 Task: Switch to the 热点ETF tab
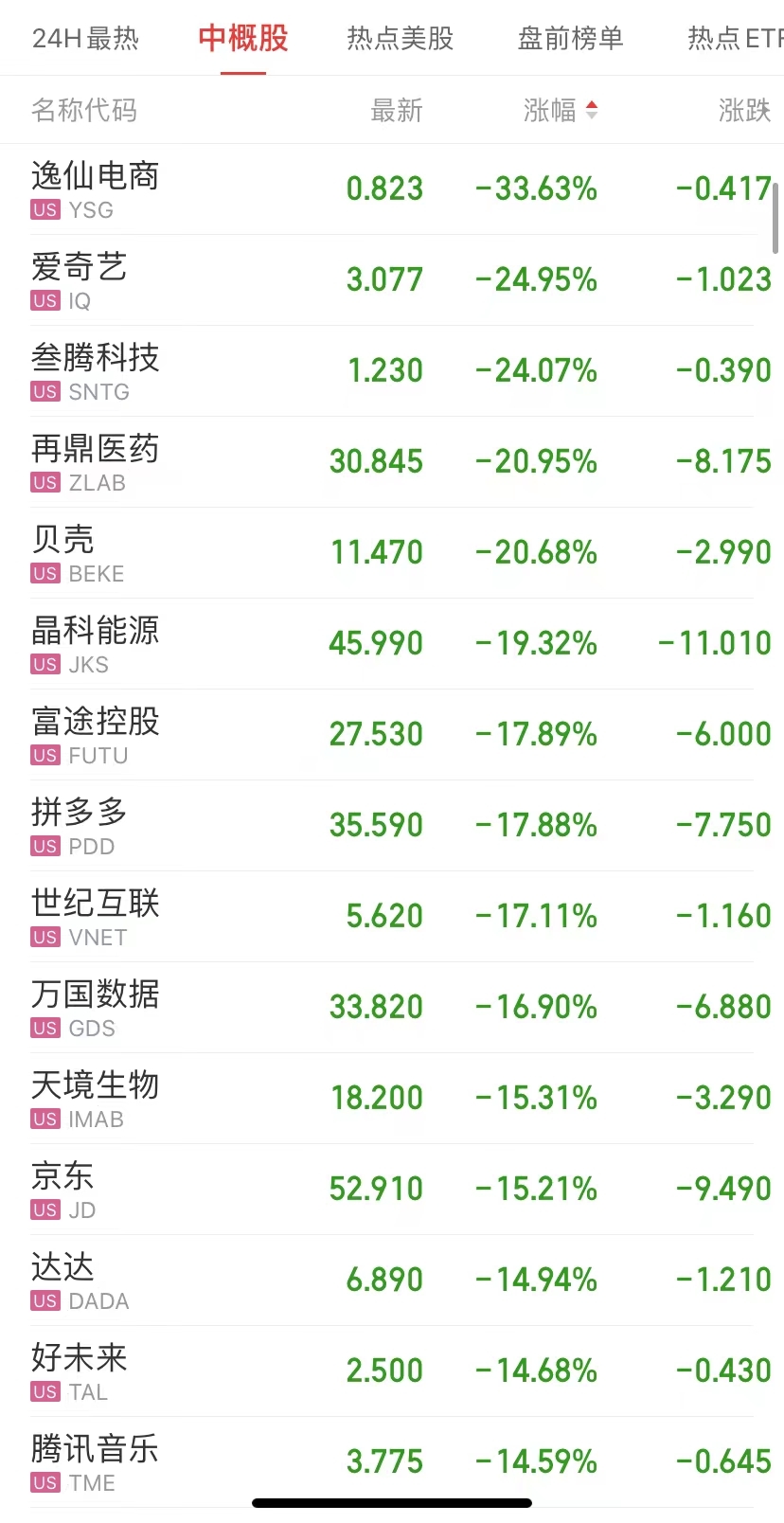[x=735, y=39]
